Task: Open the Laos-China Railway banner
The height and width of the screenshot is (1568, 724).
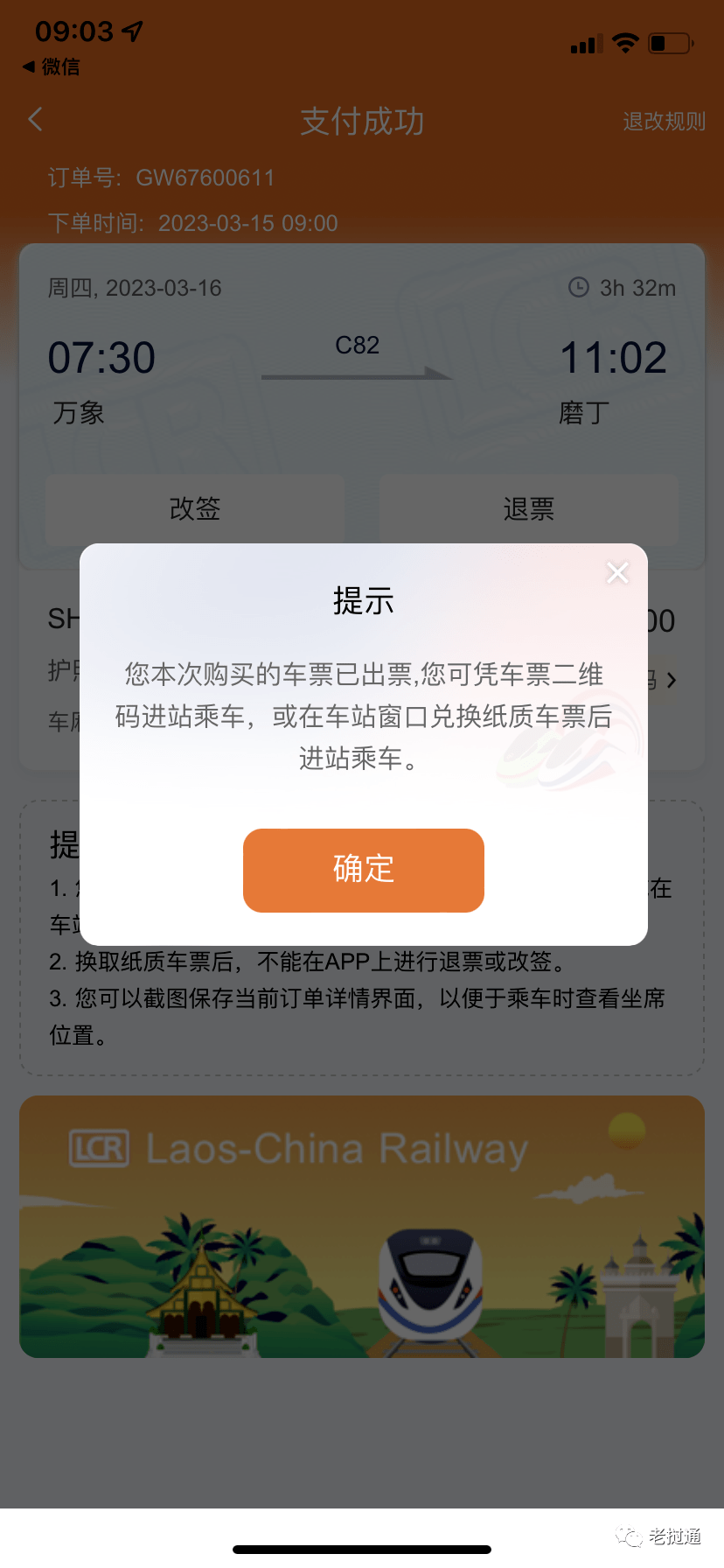Action: (x=362, y=1226)
